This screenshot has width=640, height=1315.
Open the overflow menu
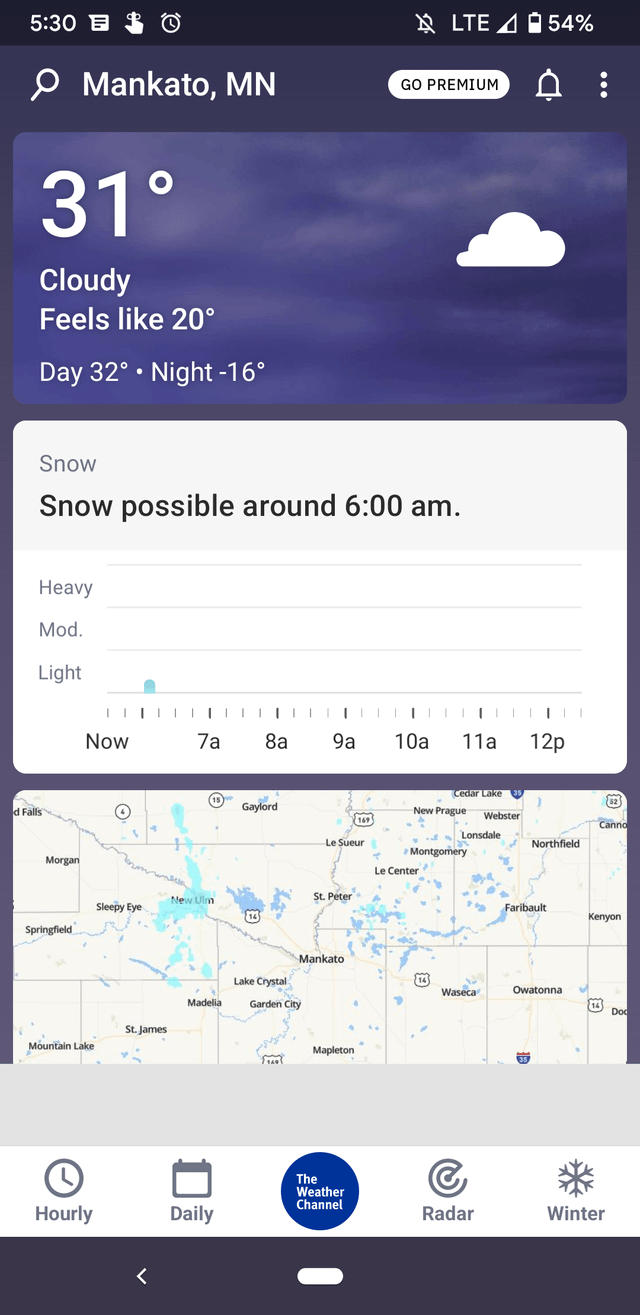point(603,85)
